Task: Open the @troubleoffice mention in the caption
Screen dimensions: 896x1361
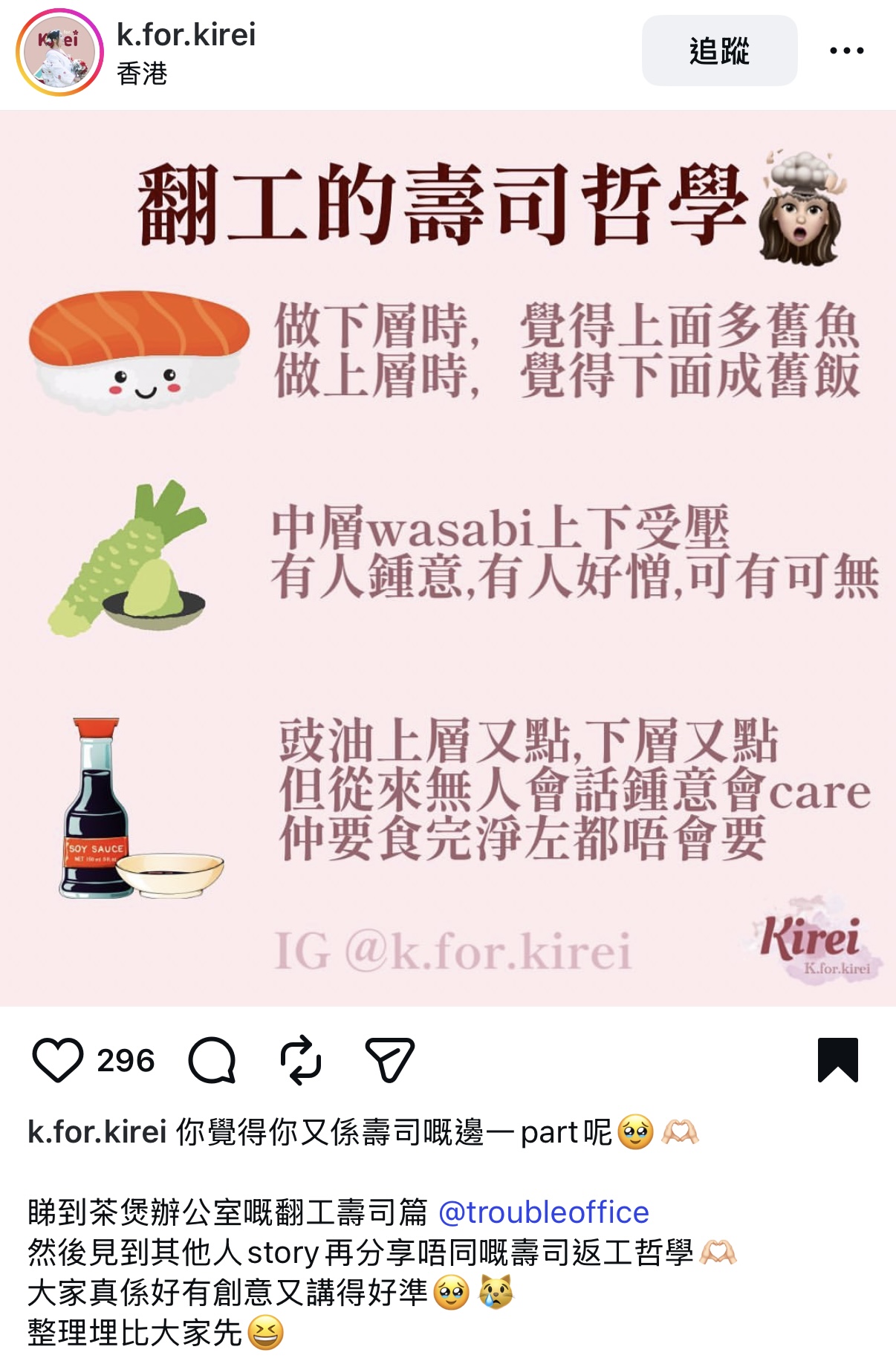Action: tap(544, 1212)
